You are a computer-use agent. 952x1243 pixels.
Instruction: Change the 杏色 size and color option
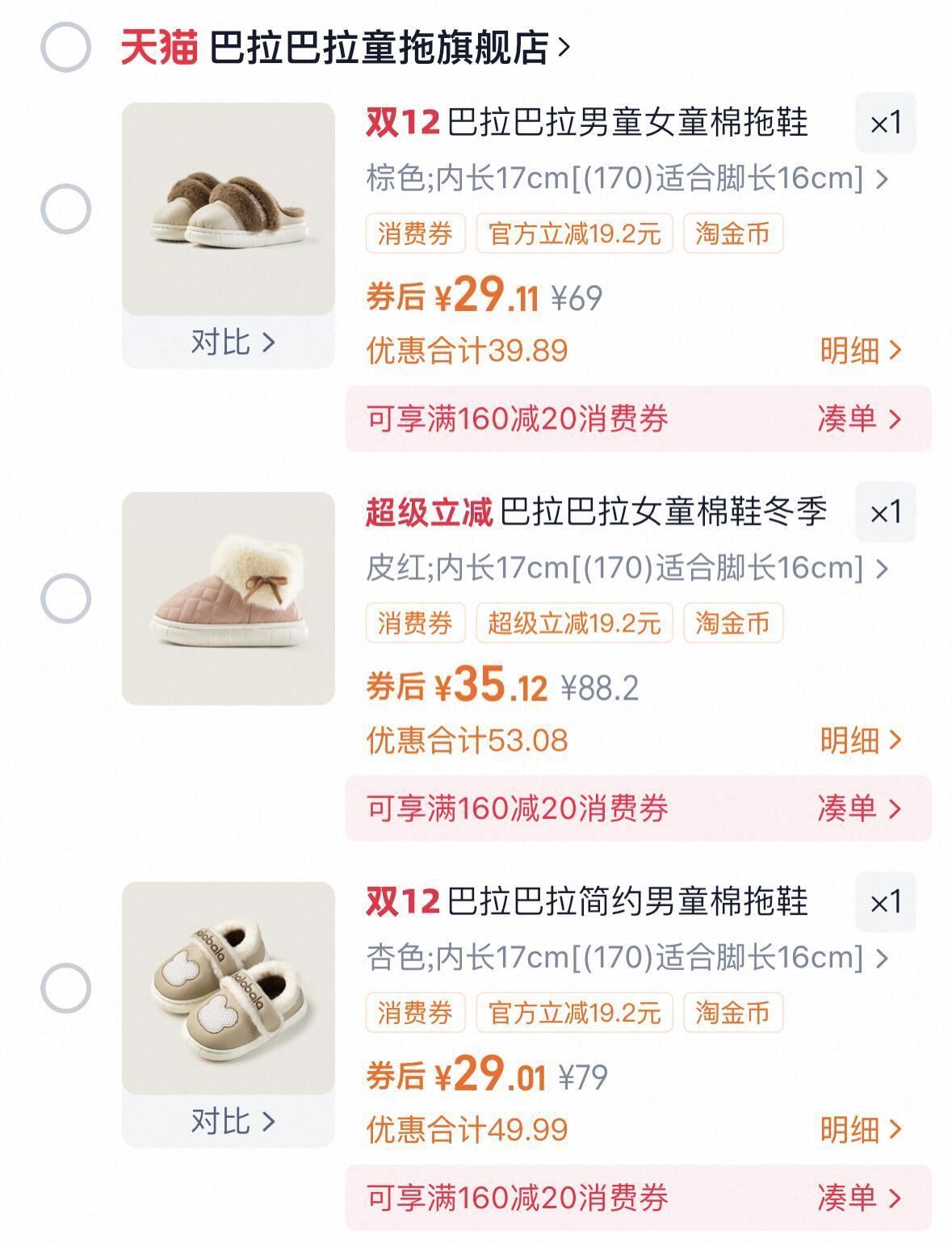coord(627,958)
